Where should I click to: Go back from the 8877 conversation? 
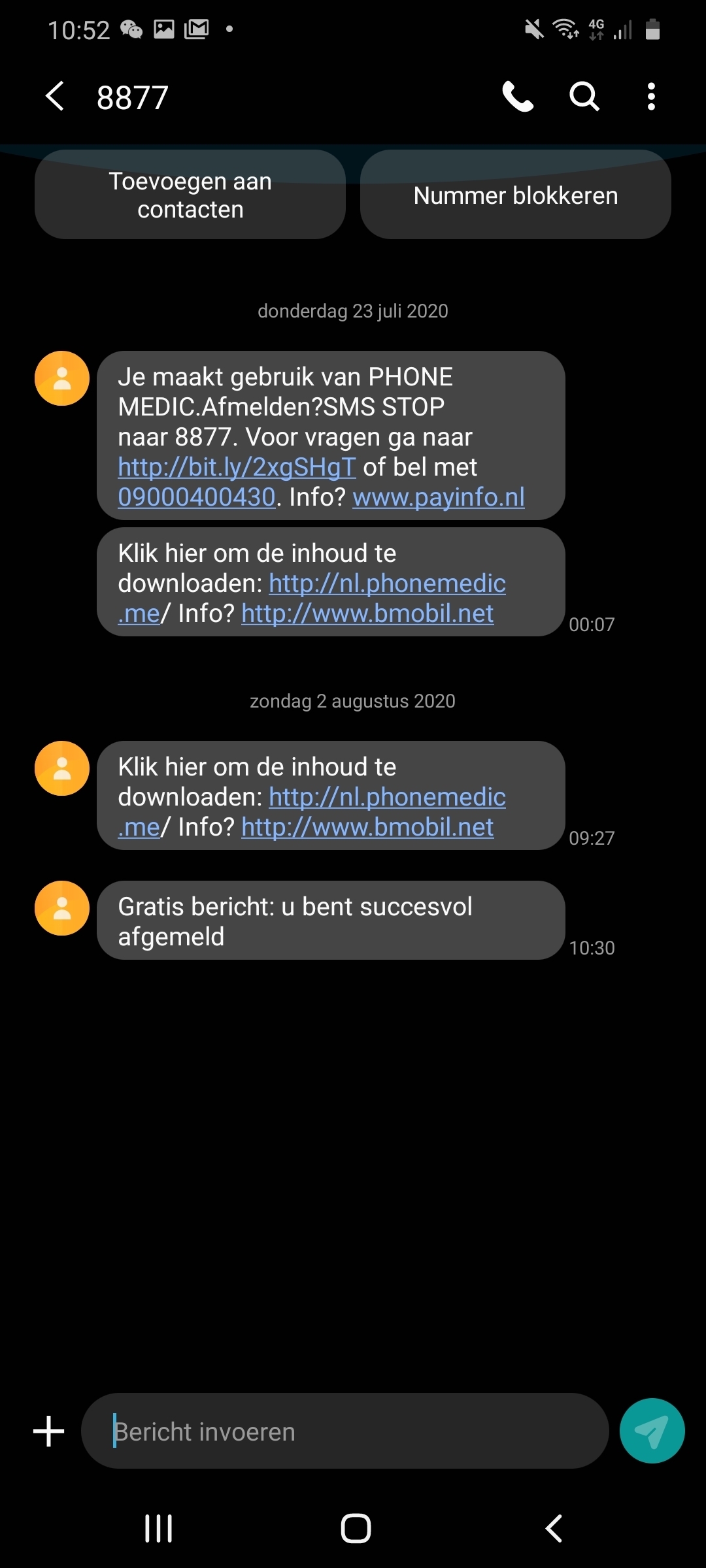click(55, 97)
